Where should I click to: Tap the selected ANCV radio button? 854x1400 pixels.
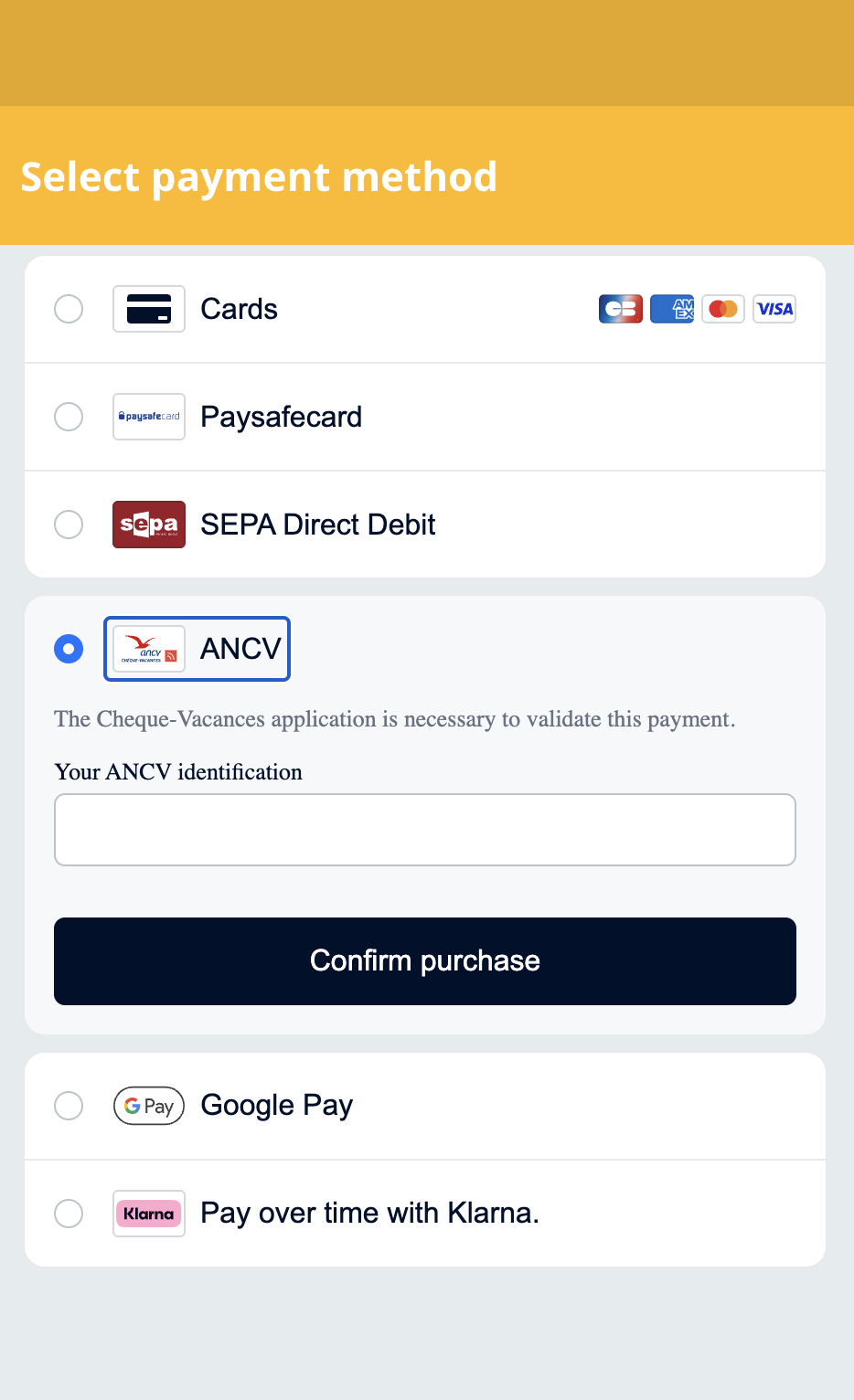coord(69,649)
